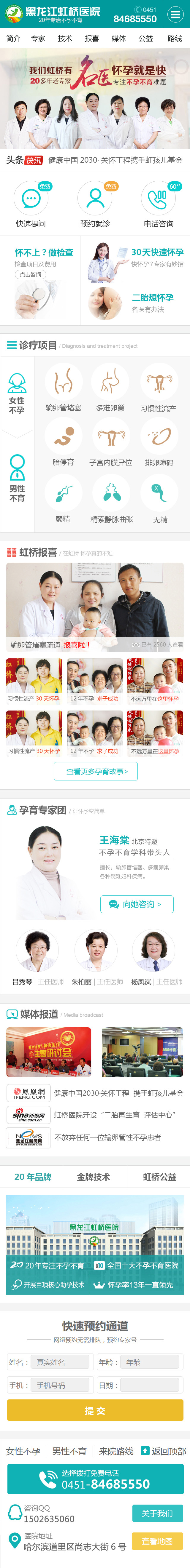Go to the 路线 navigation item

[174, 38]
